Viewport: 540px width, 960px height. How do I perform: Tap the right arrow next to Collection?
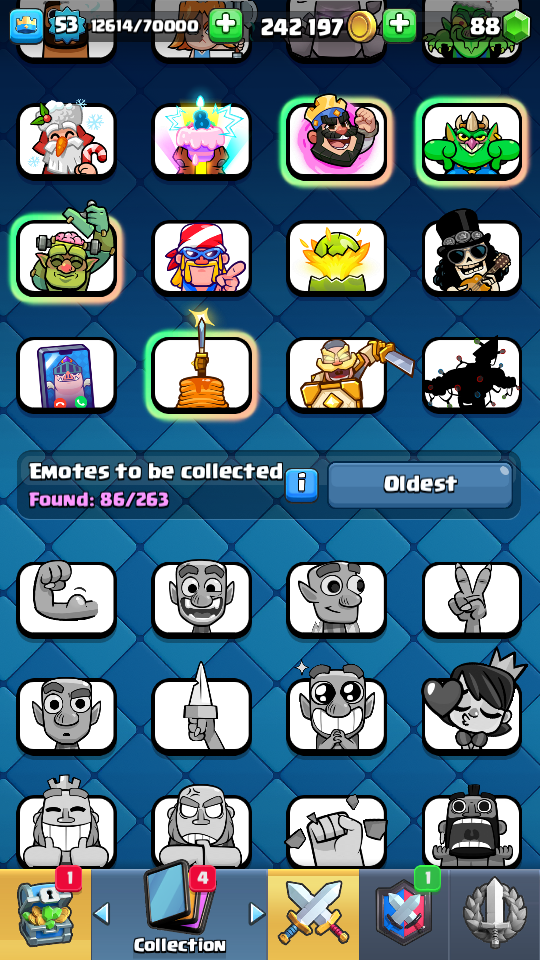click(257, 913)
